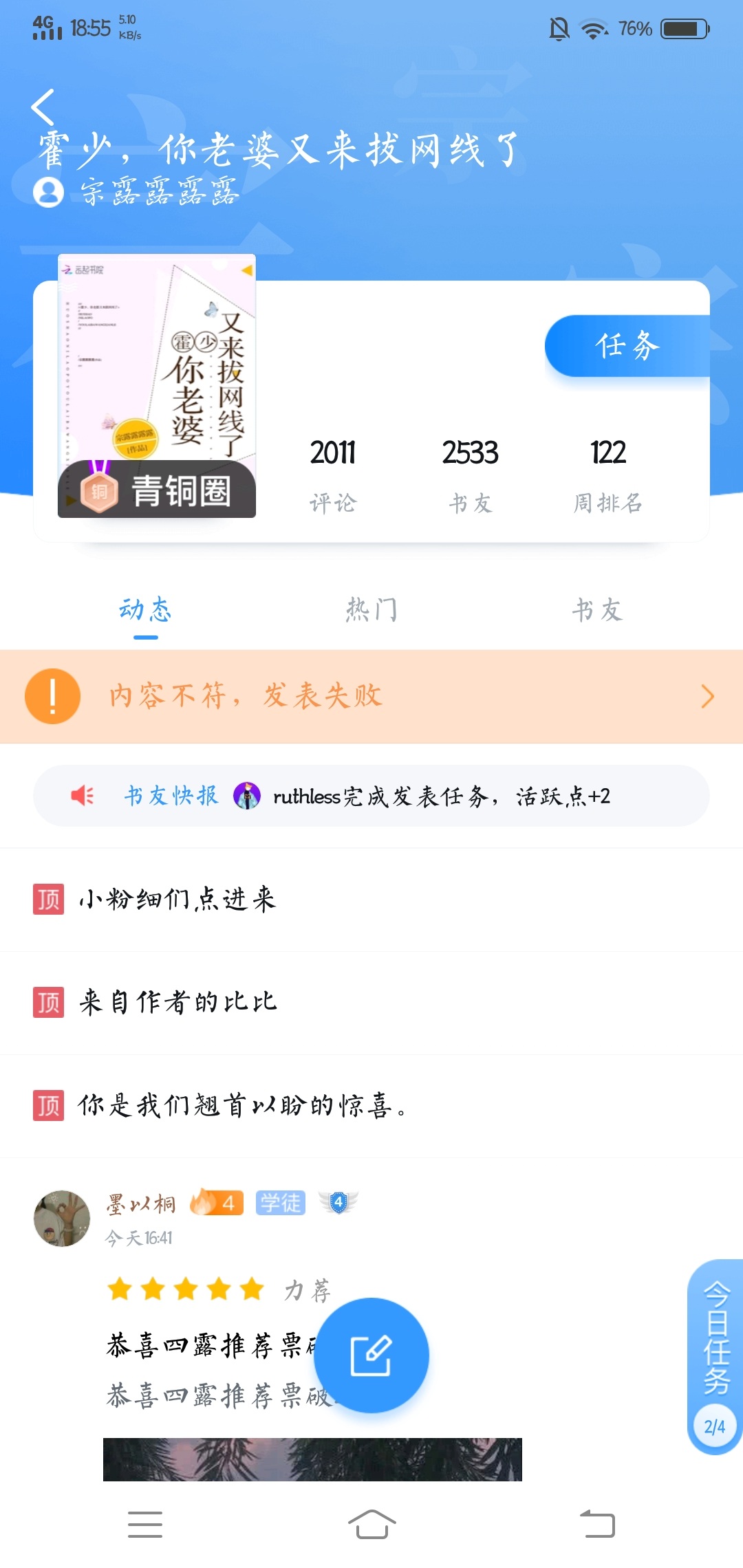Switch to the 热门 tab

click(x=371, y=609)
